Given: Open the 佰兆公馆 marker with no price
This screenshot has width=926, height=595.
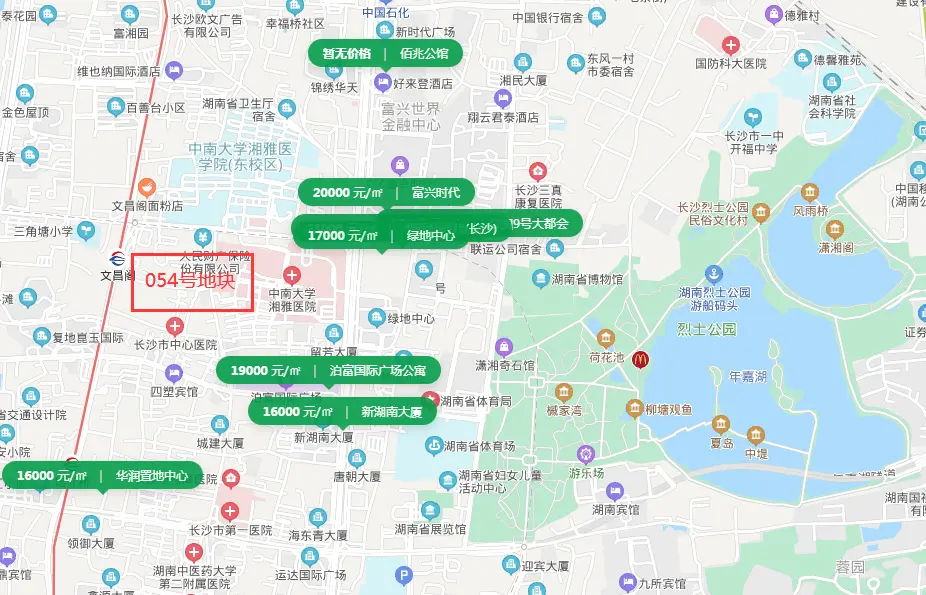Looking at the screenshot, I should click(x=385, y=53).
